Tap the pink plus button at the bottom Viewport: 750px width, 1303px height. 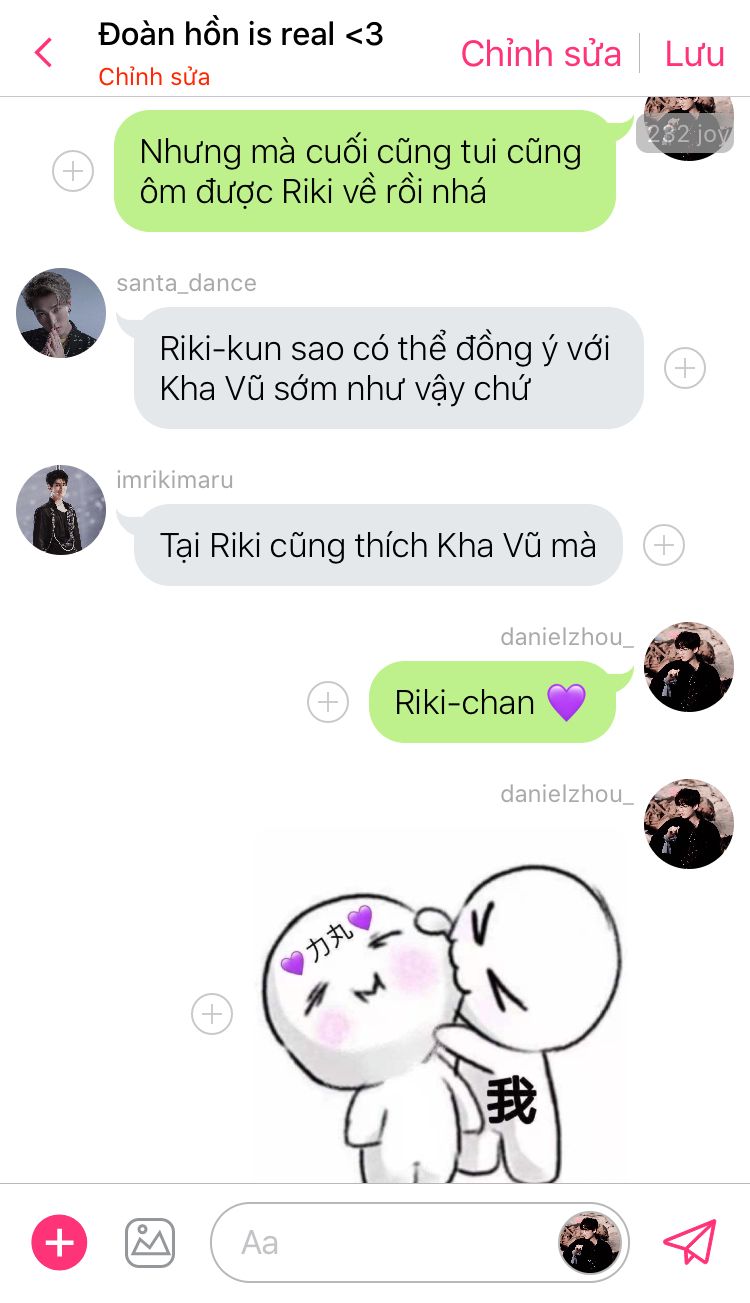pos(60,1242)
